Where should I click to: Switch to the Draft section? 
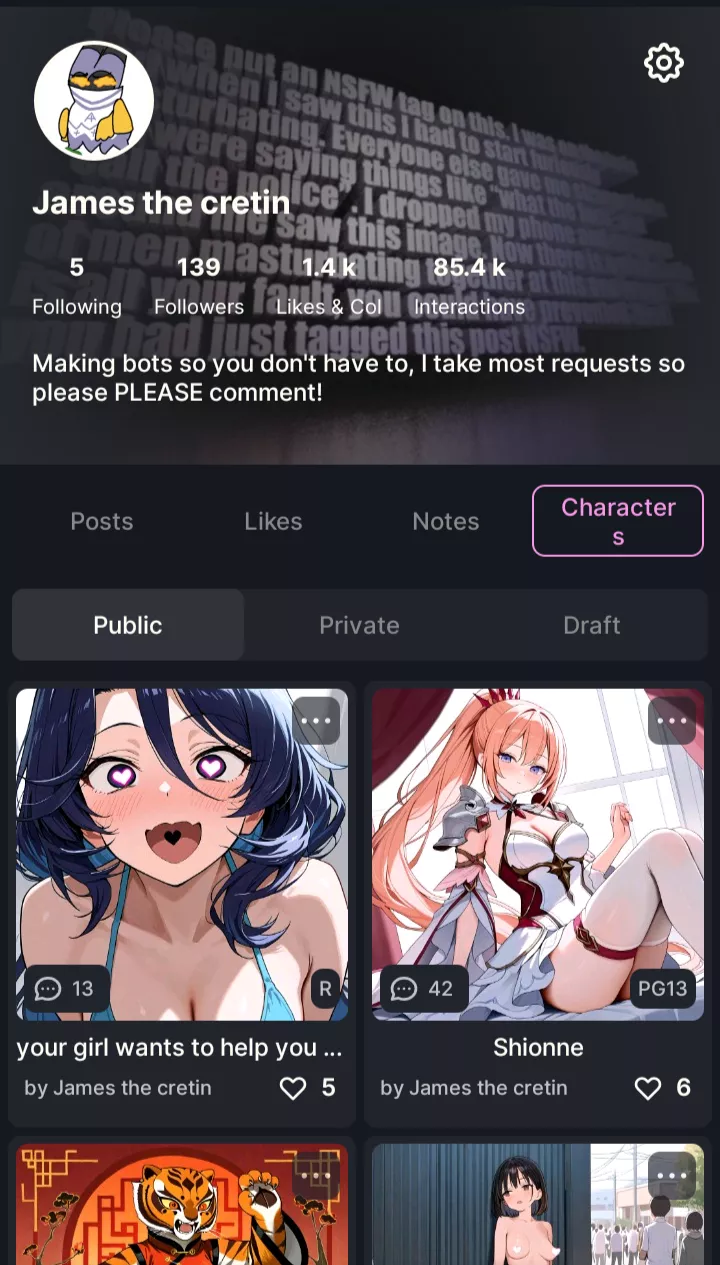point(592,625)
